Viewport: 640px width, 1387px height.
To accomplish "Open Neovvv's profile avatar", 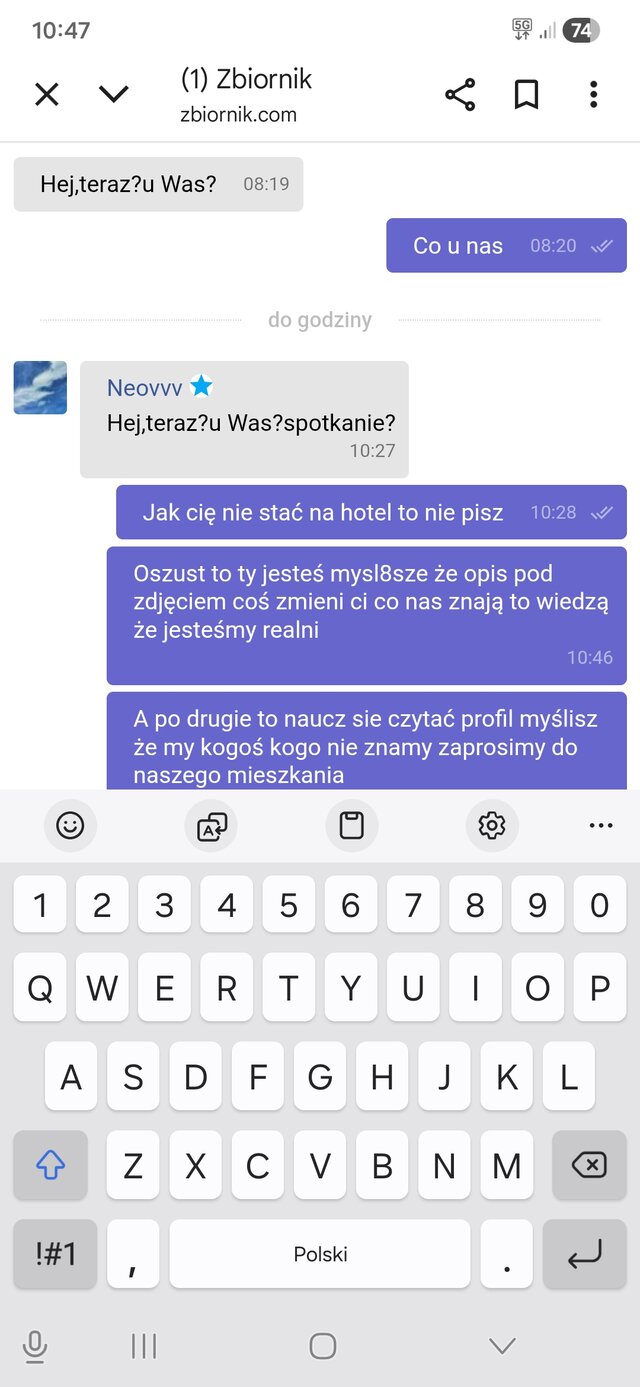I will [40, 388].
